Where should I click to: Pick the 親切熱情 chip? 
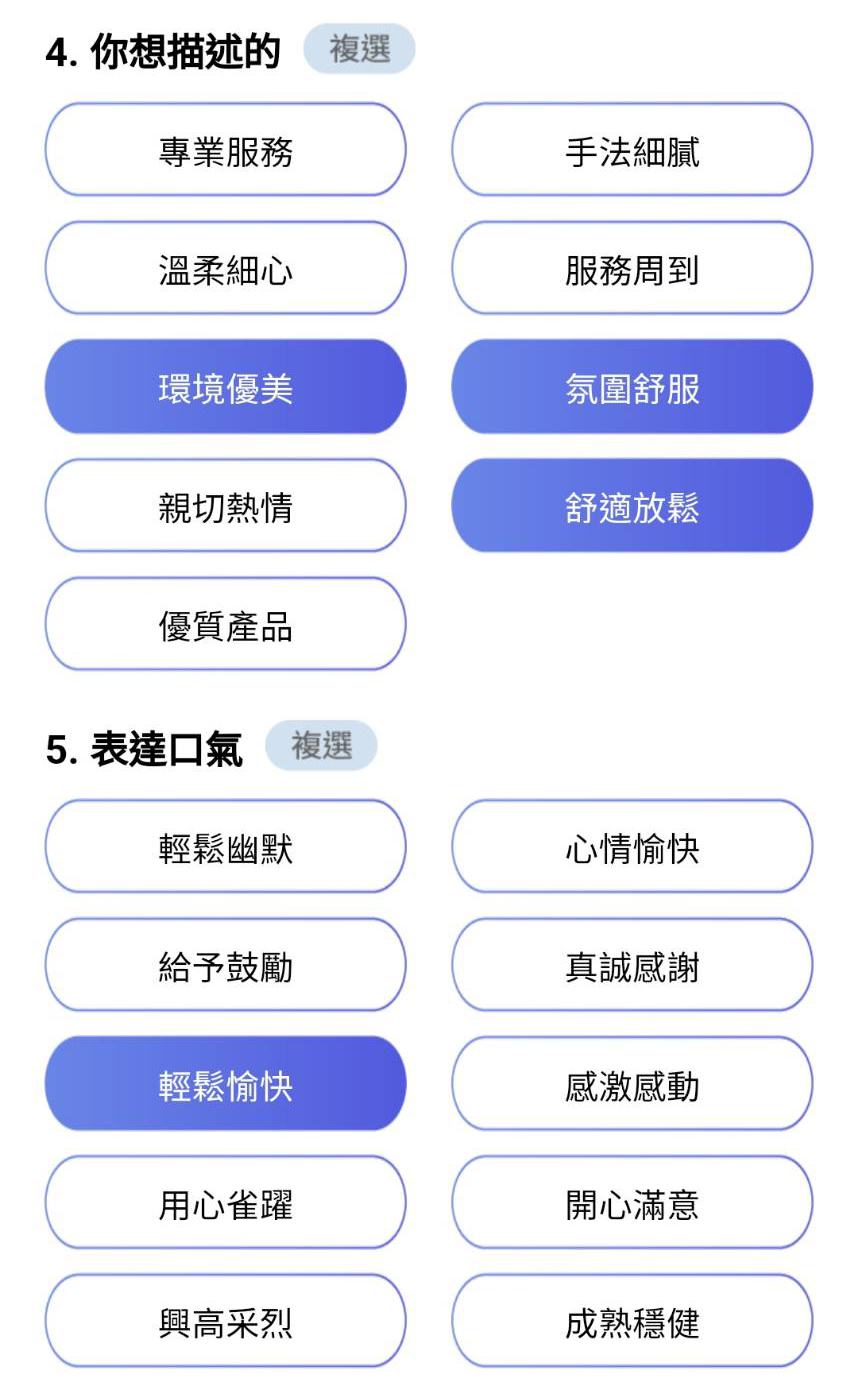click(x=225, y=506)
